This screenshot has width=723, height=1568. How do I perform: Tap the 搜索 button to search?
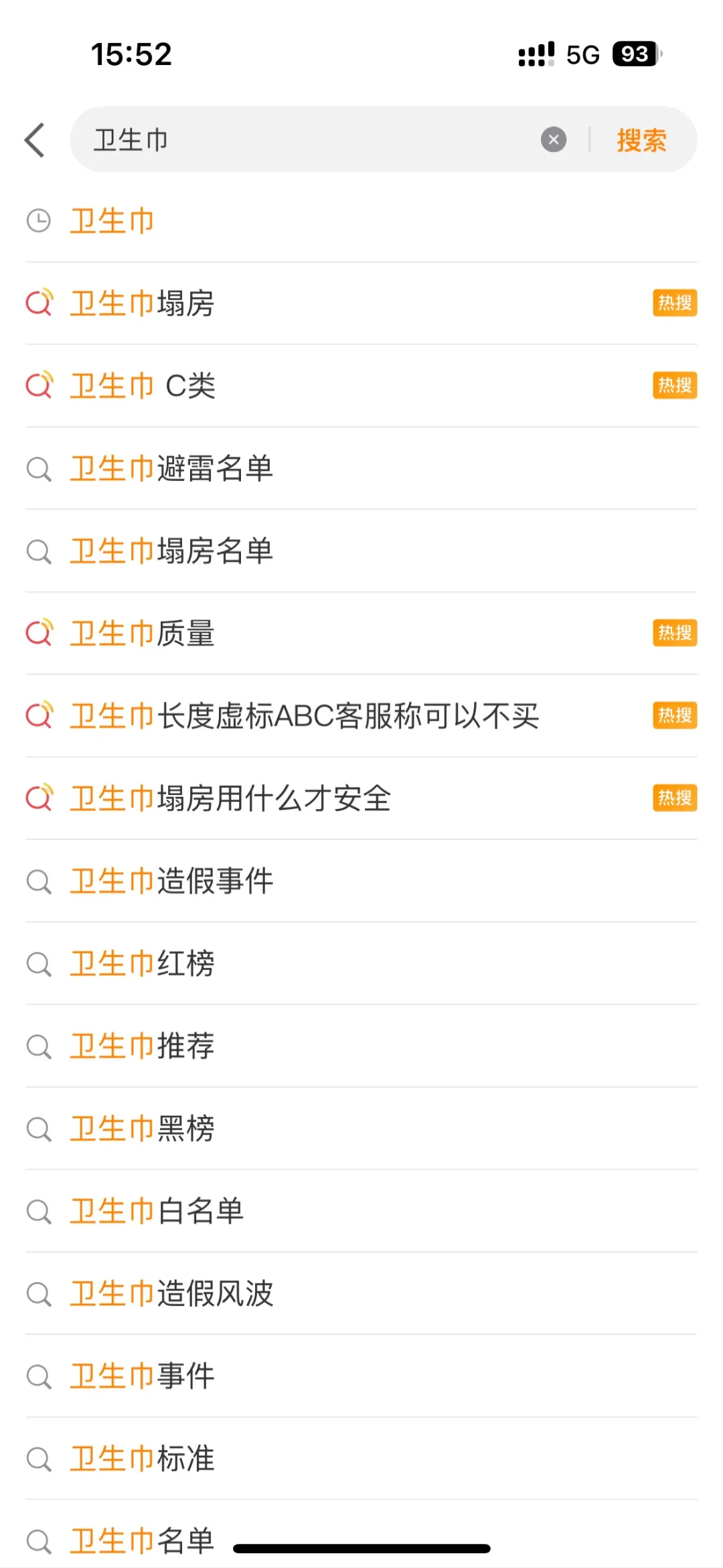[641, 140]
